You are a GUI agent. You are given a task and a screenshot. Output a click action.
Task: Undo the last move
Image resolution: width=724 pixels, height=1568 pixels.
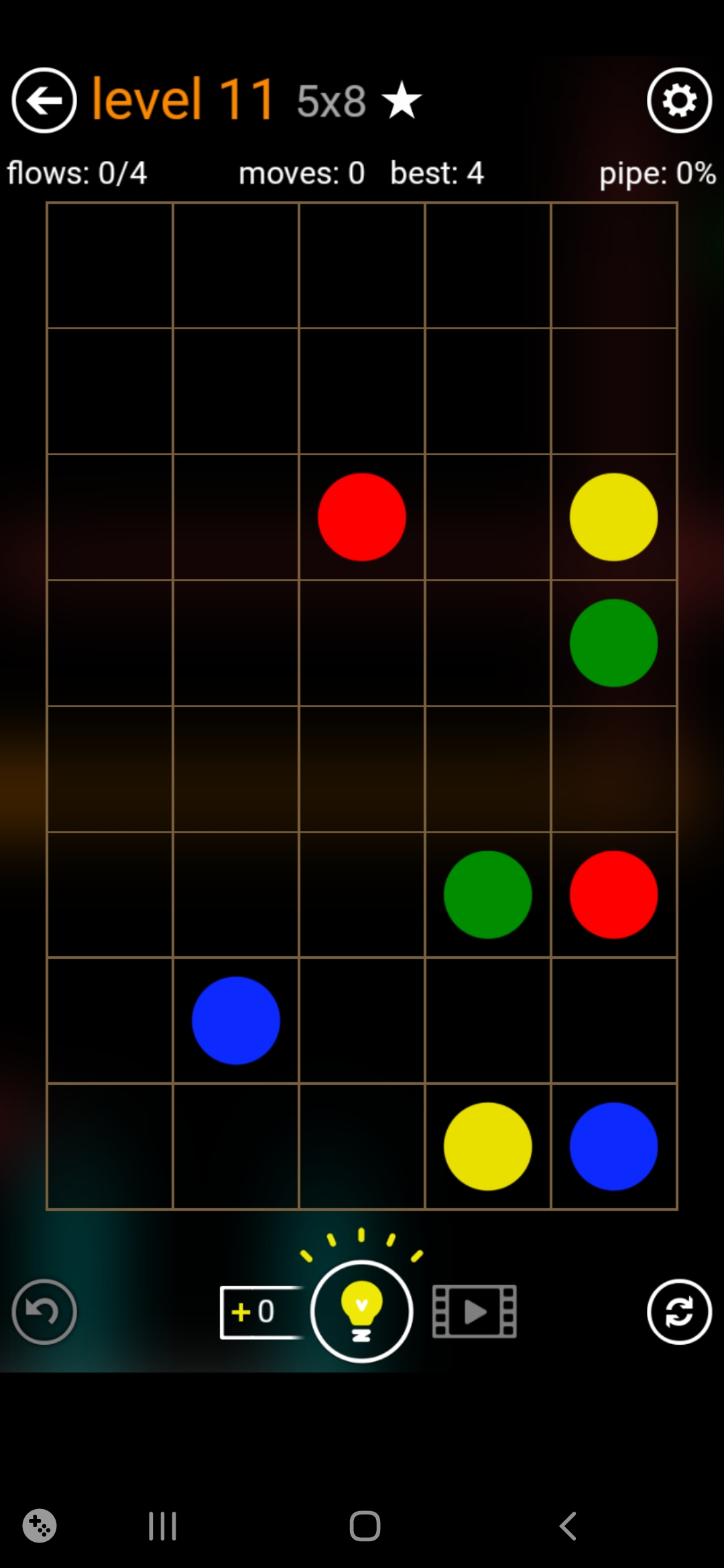[44, 1311]
